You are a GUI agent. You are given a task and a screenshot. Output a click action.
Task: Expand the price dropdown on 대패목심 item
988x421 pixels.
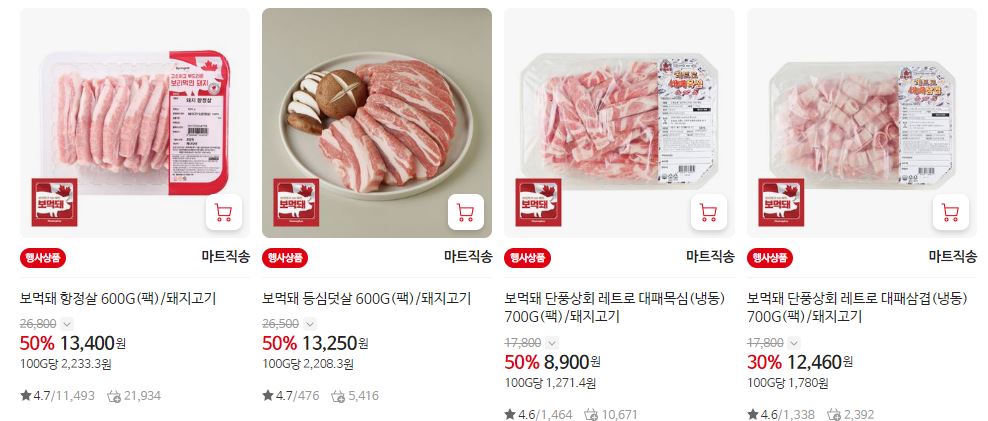click(x=552, y=343)
